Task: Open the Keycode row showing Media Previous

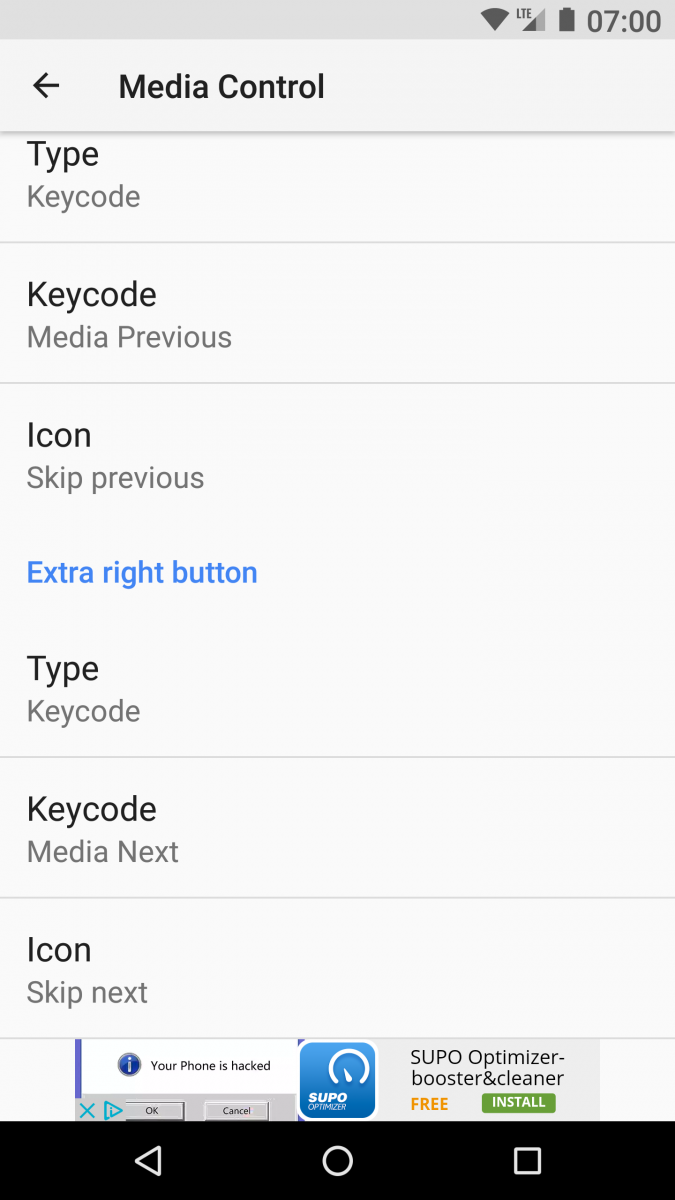Action: click(x=337, y=313)
